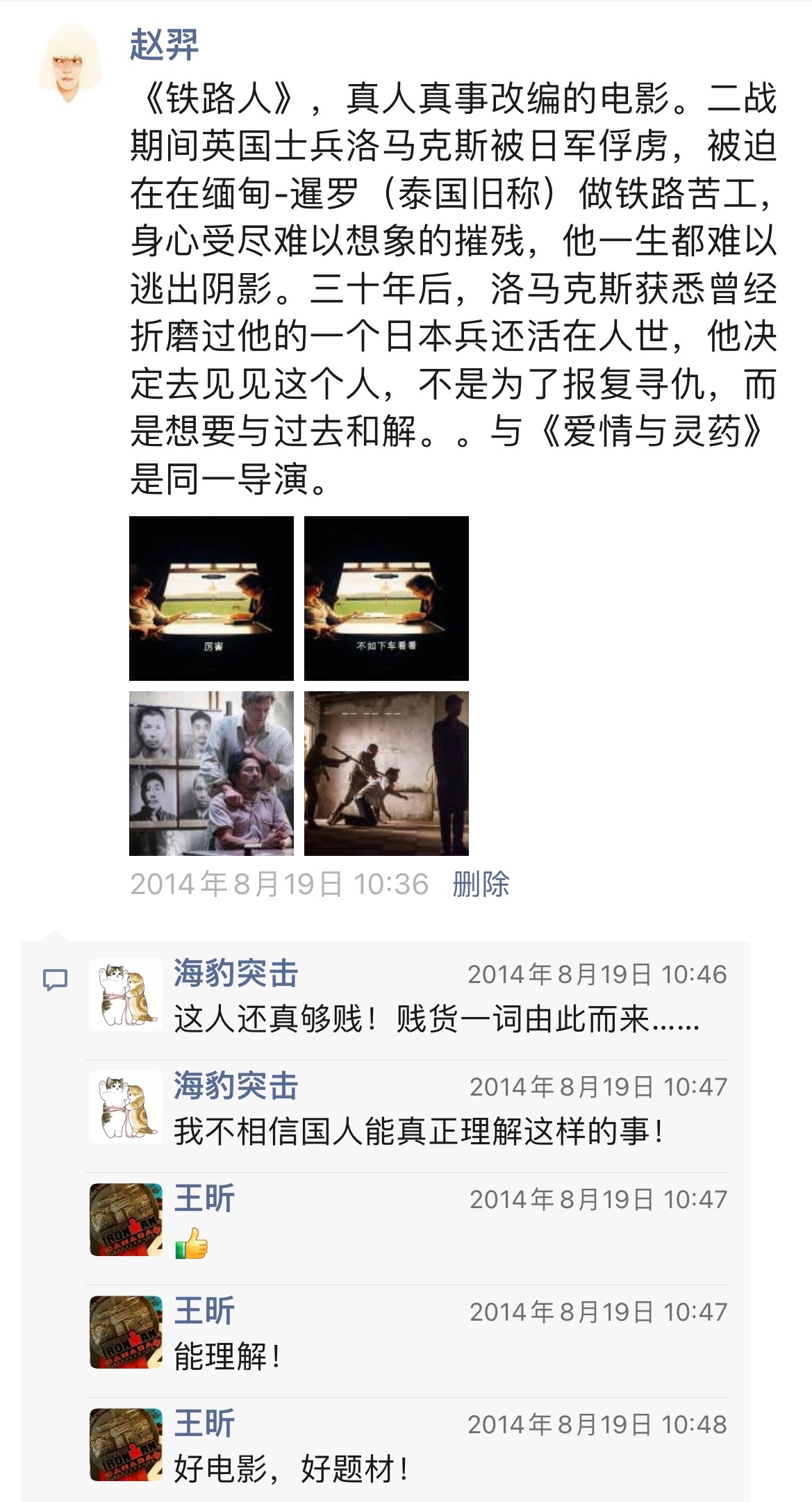Open 王昕's avatar beside the thumbs-up comment

point(126,1221)
